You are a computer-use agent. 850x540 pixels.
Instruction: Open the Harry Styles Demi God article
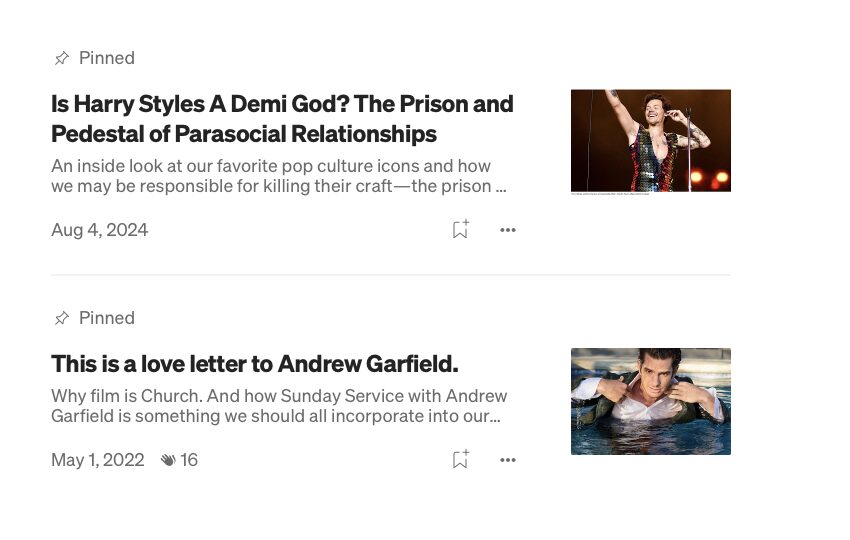coord(282,118)
